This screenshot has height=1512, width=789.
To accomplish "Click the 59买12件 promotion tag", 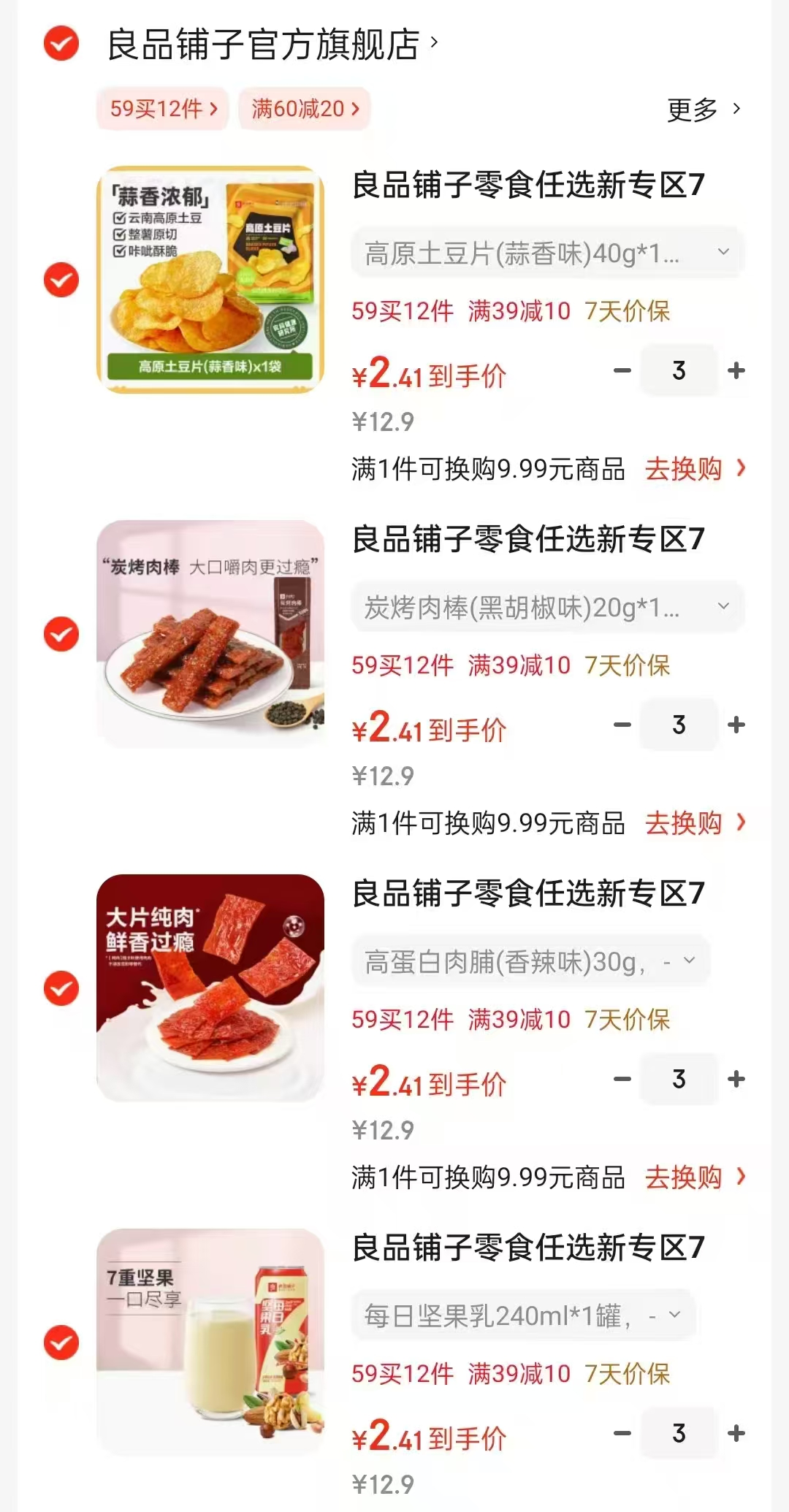I will pyautogui.click(x=161, y=108).
